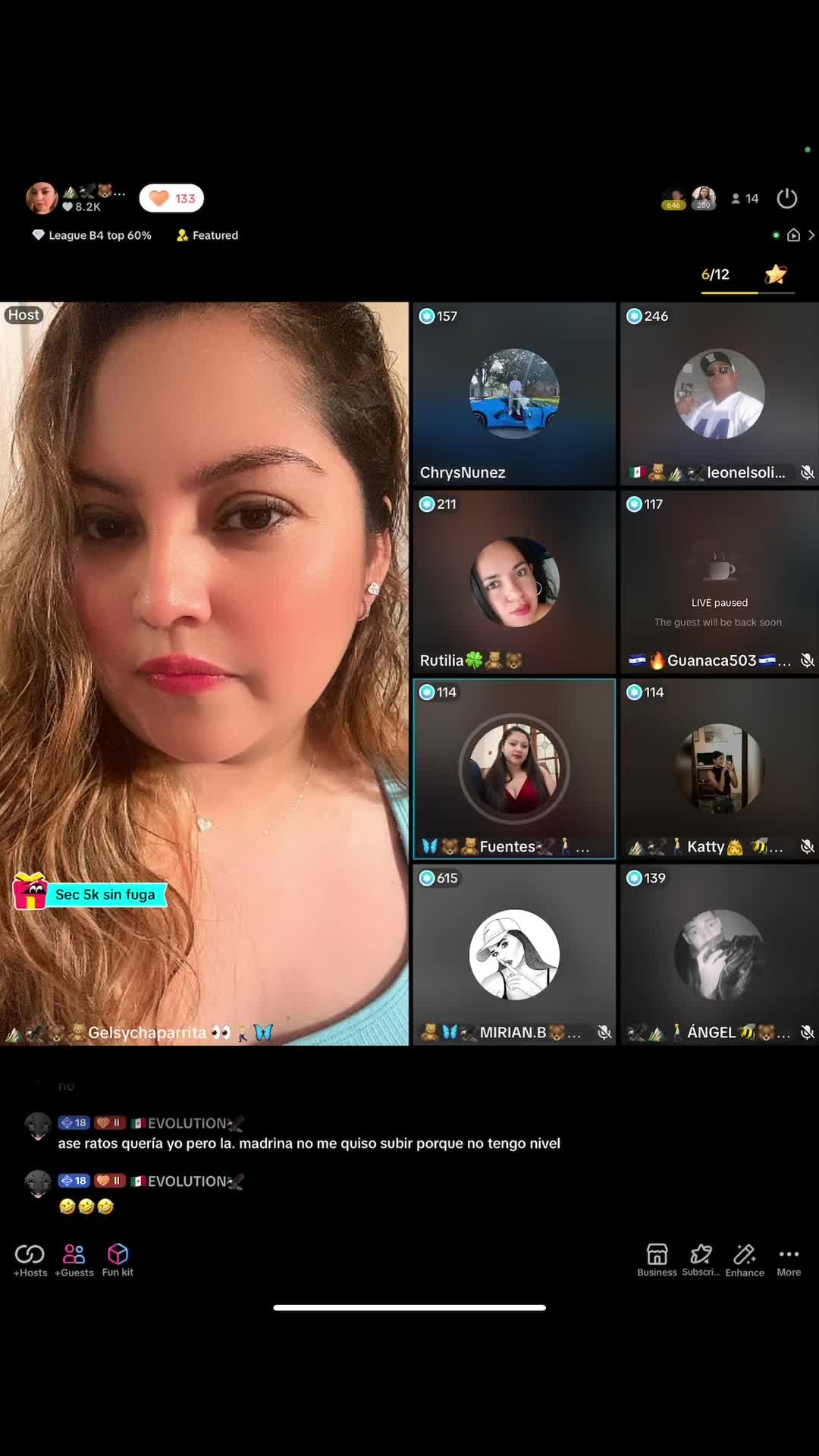Open leonelsoli guest tile

point(720,394)
